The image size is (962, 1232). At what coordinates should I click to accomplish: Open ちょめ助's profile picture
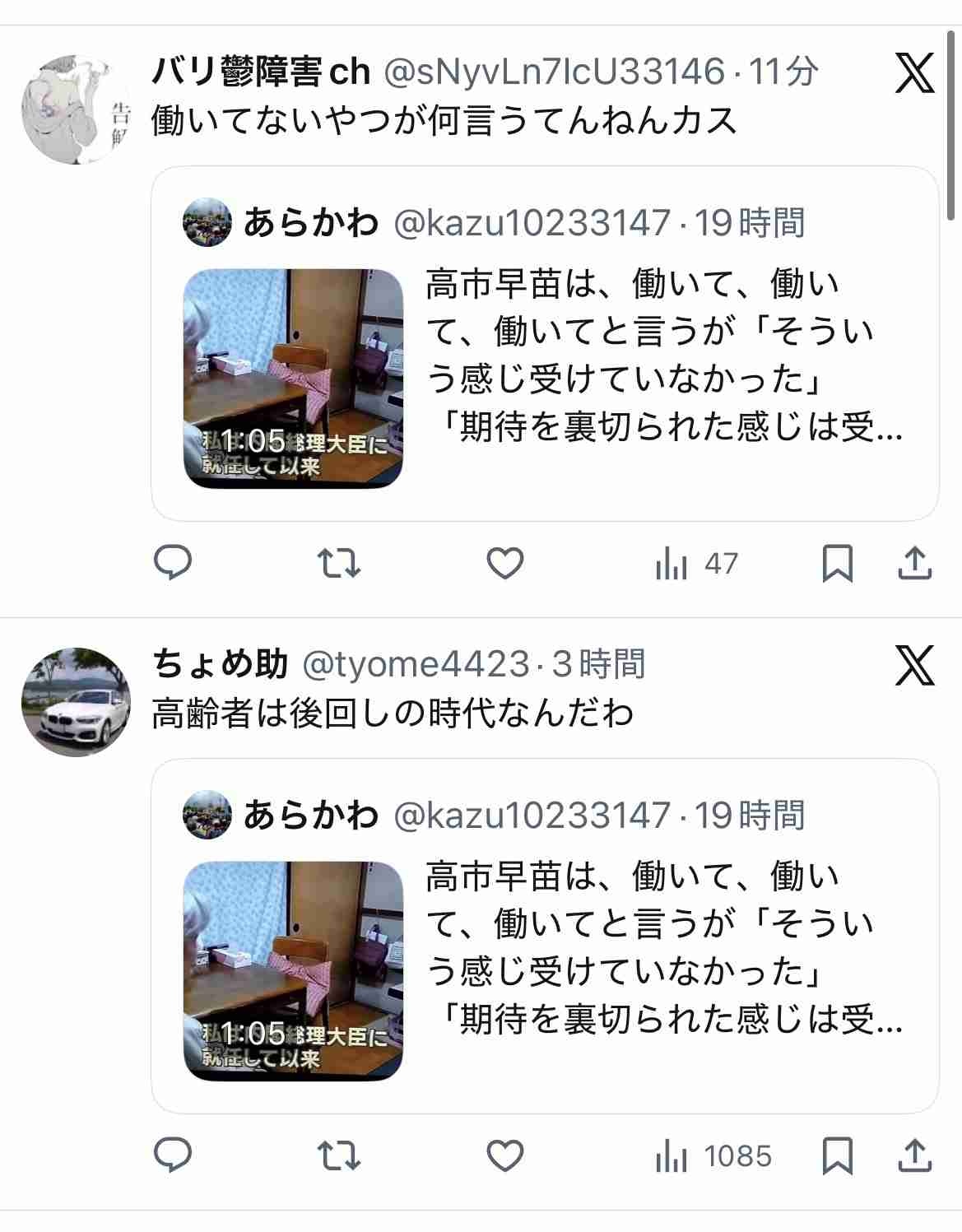76,702
